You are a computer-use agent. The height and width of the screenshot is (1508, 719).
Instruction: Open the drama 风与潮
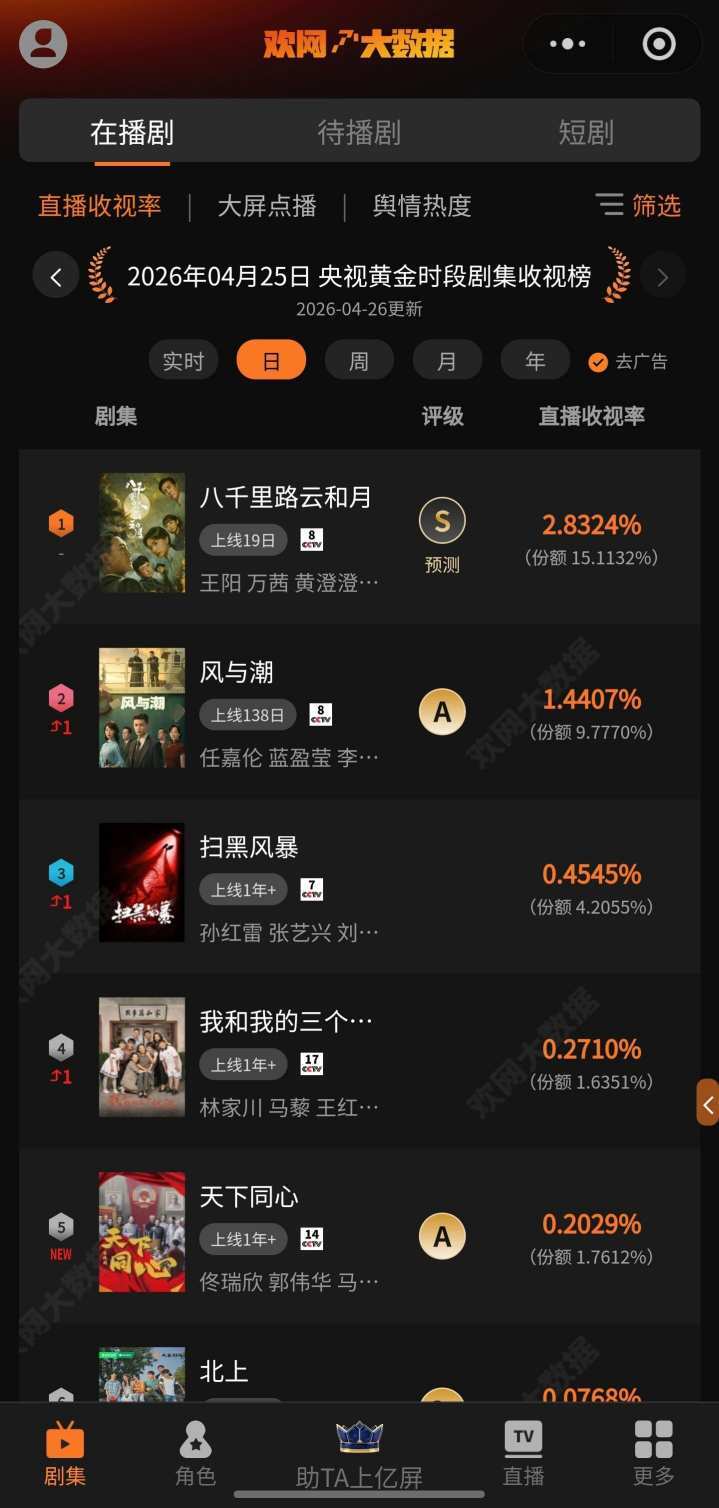[237, 673]
